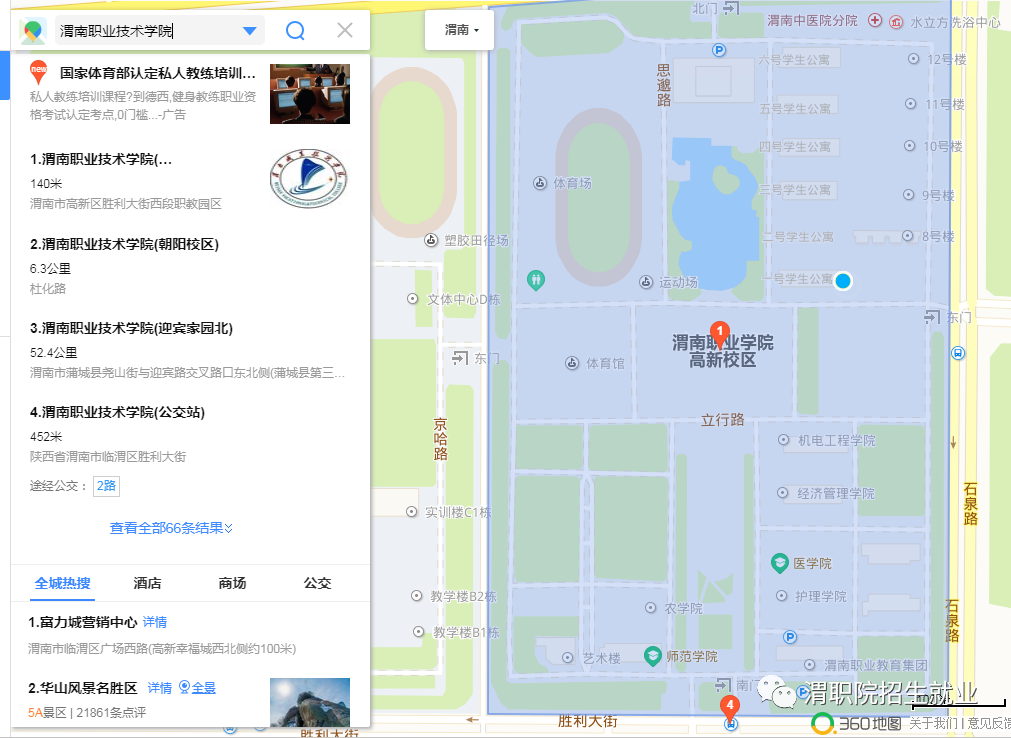Switch to the 商场 tab
The height and width of the screenshot is (738, 1011).
(232, 583)
